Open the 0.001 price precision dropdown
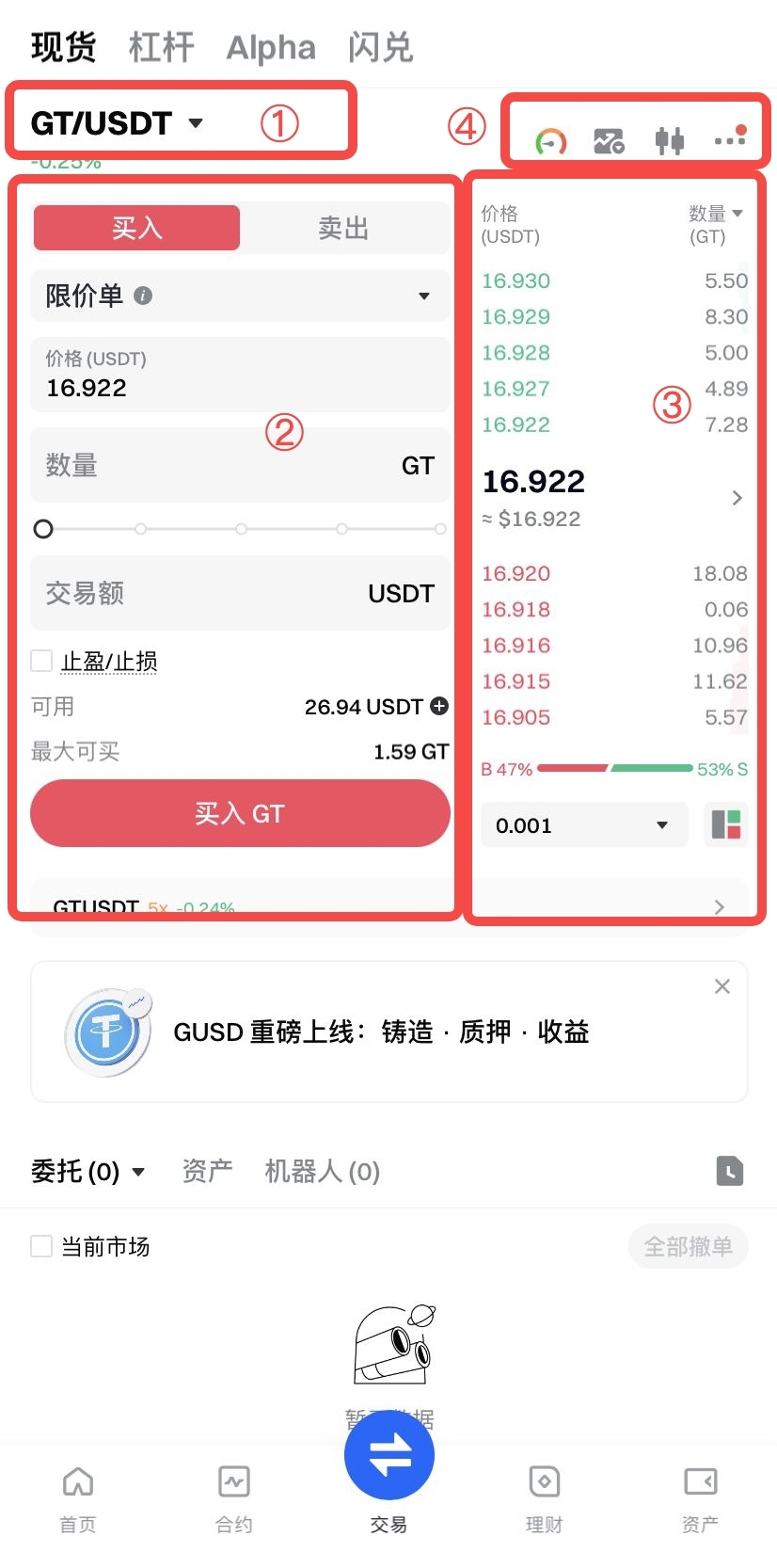 click(x=583, y=825)
